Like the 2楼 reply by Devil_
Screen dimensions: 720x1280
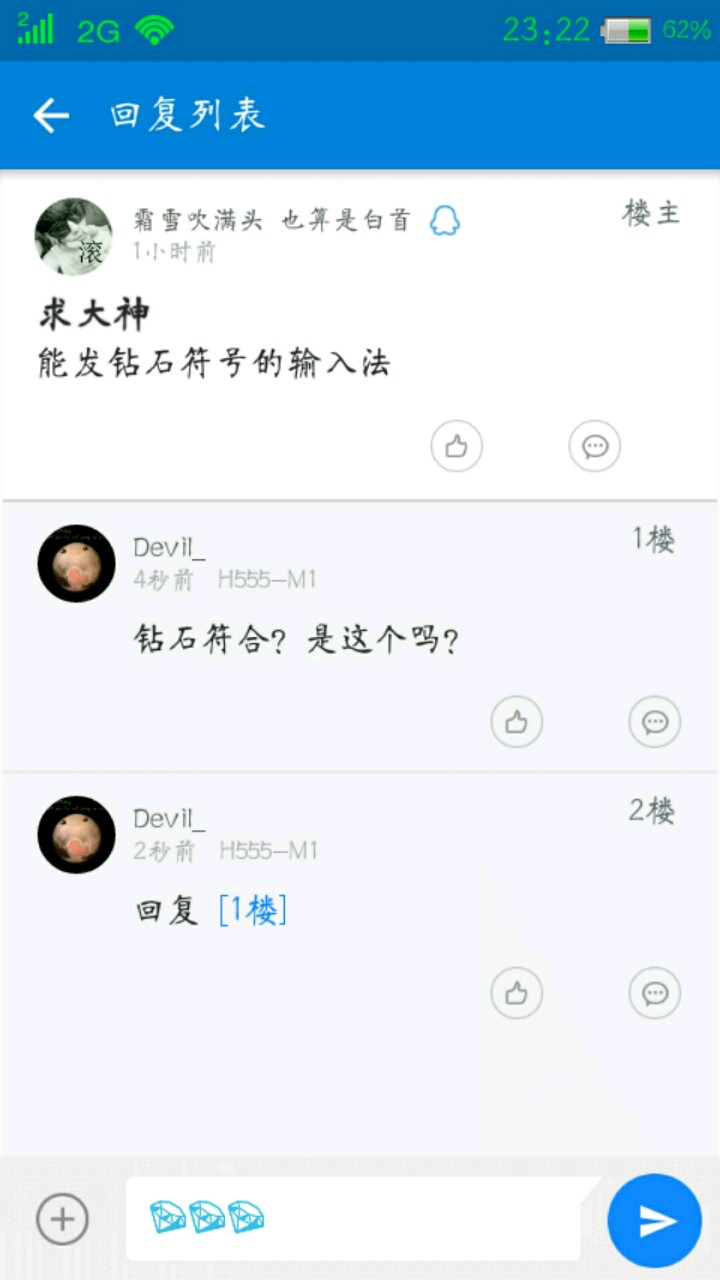click(516, 994)
